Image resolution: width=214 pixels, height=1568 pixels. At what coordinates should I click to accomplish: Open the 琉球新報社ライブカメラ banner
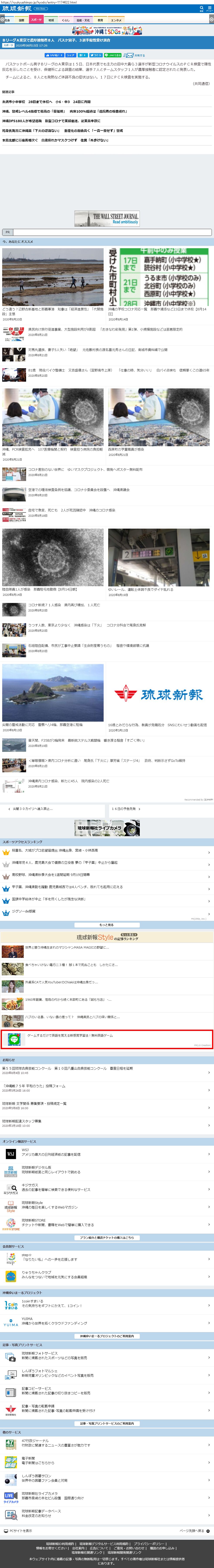click(107, 828)
